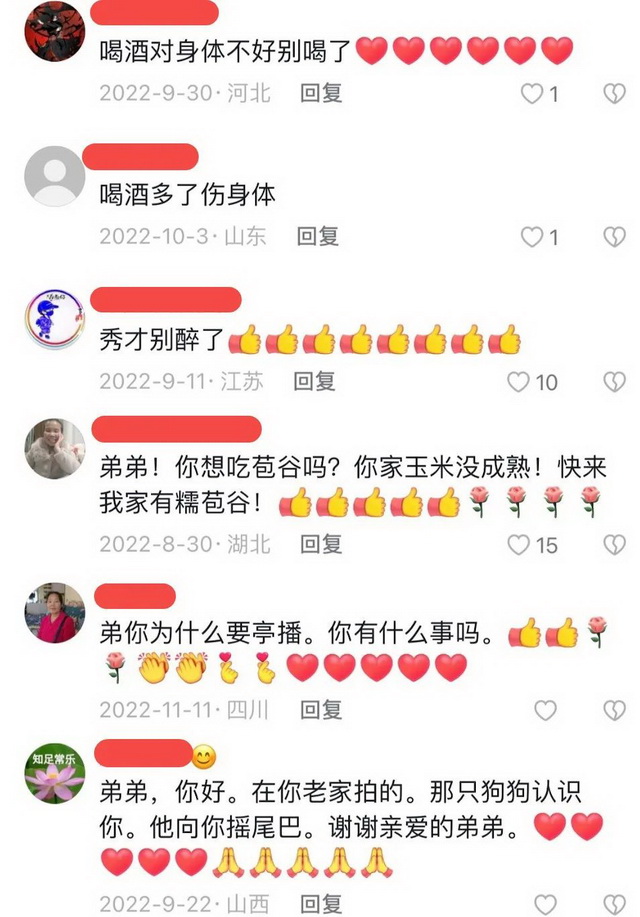Like the comment '喝酒对身体不好别喝了'
Image resolution: width=640 pixels, height=917 pixels.
532,94
